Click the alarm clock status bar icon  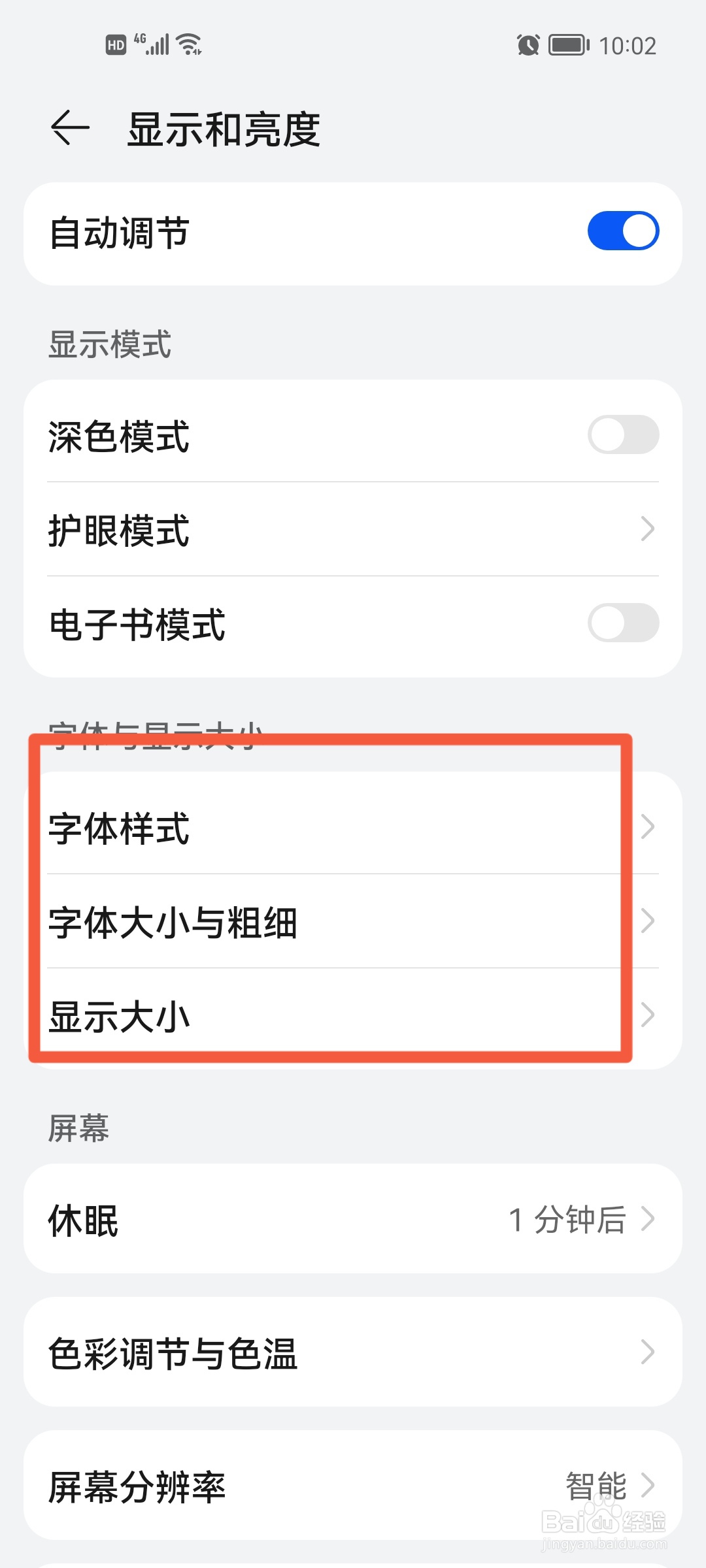[x=528, y=46]
